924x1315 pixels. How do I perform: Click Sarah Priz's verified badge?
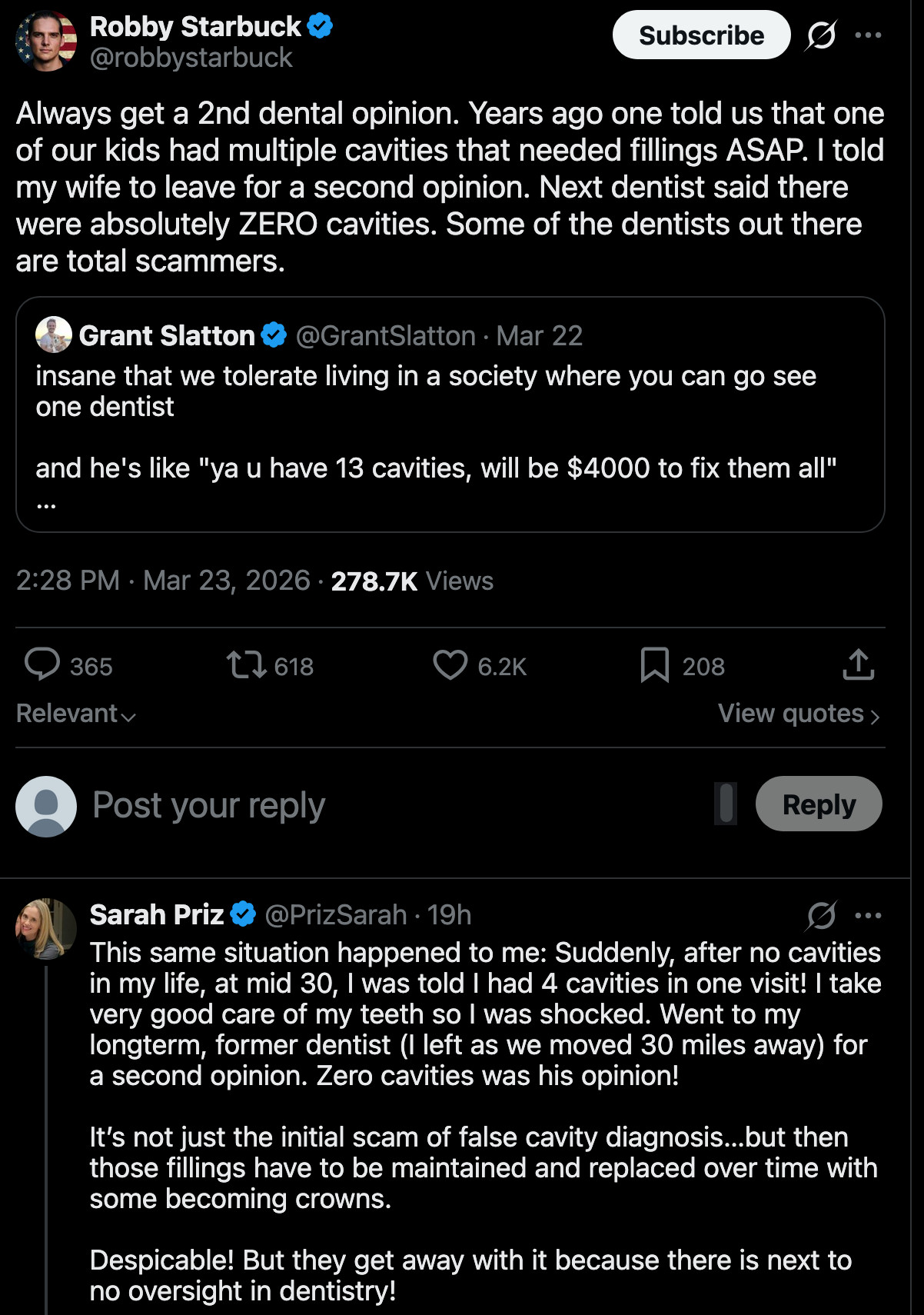tap(243, 914)
